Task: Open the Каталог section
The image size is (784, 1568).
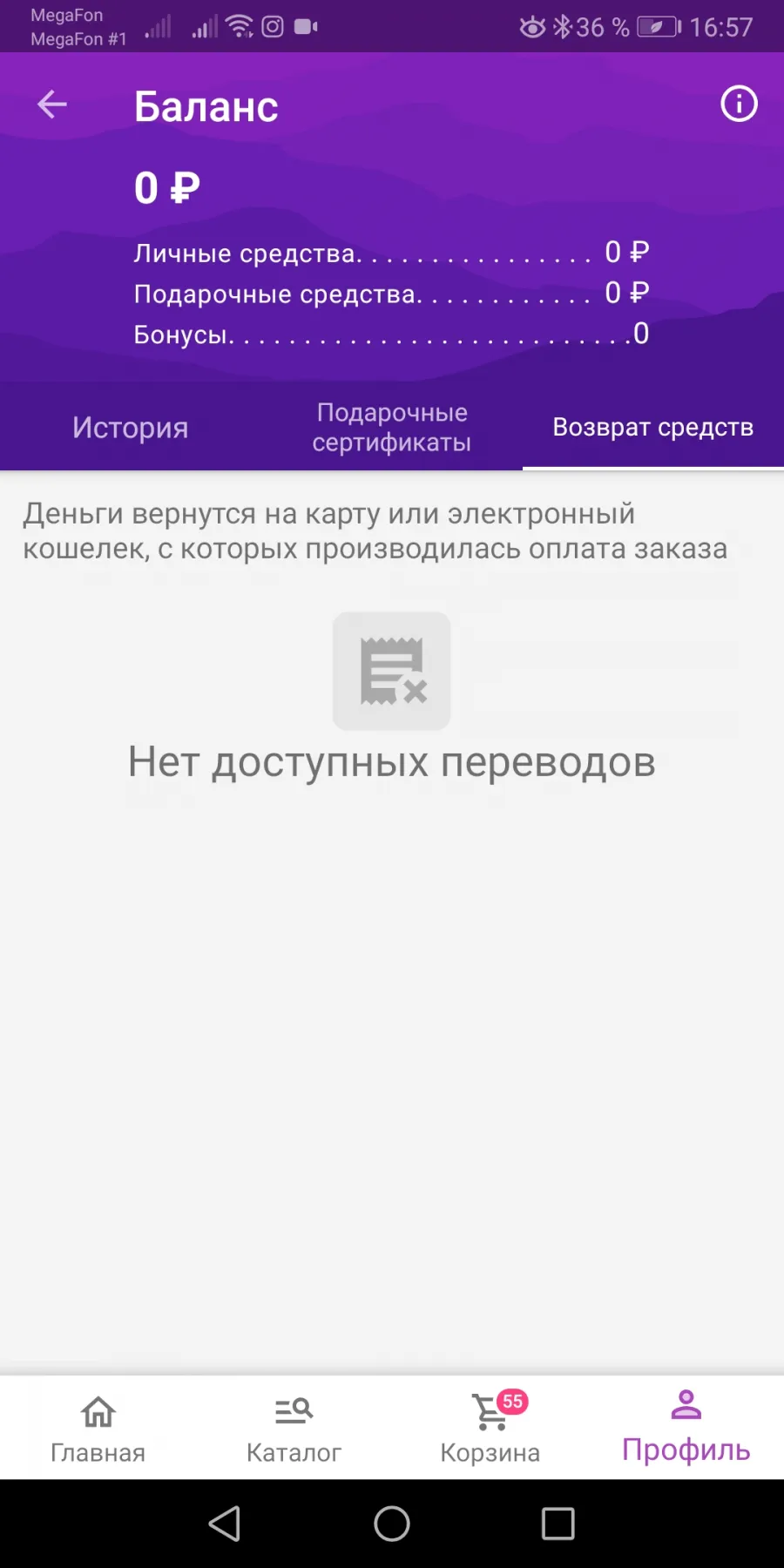Action: (294, 1429)
